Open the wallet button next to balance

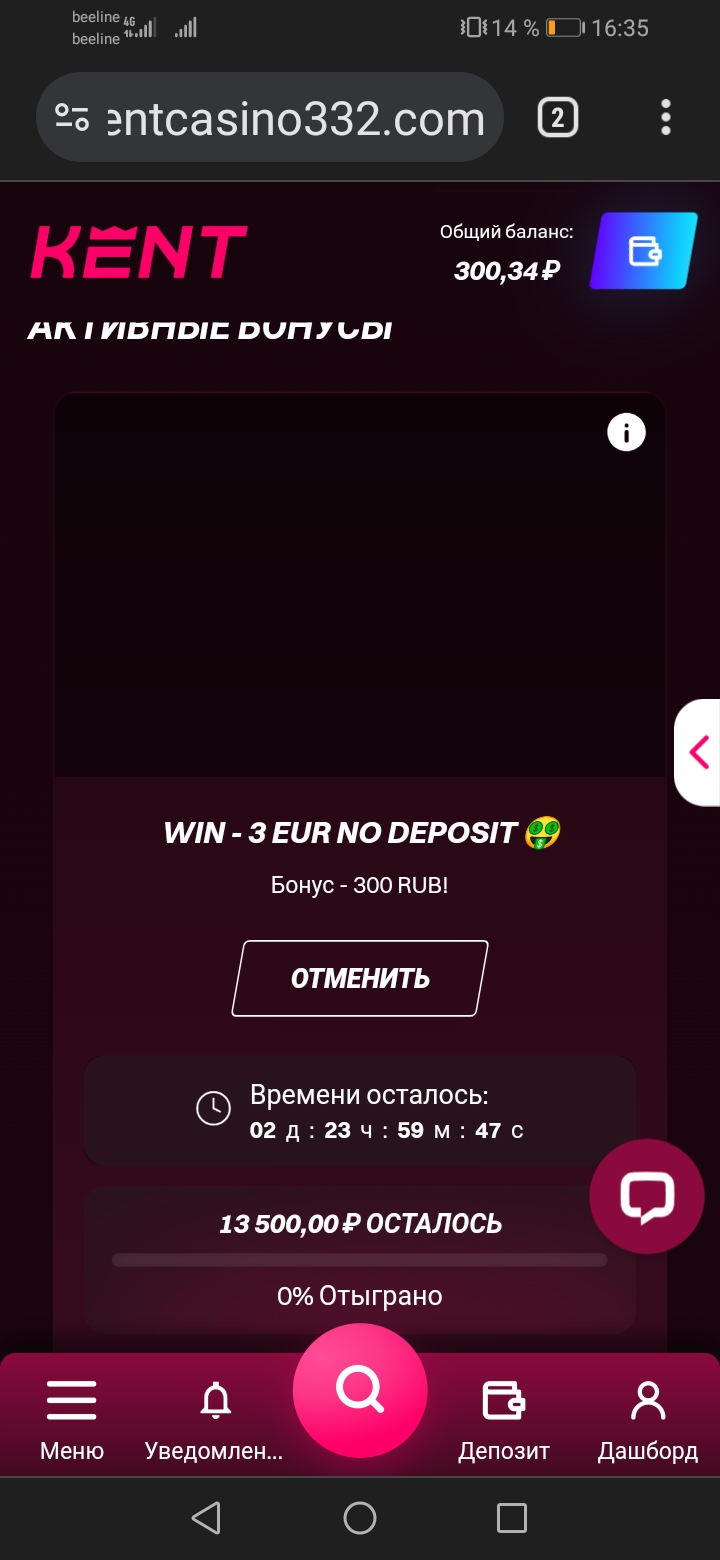click(x=643, y=251)
